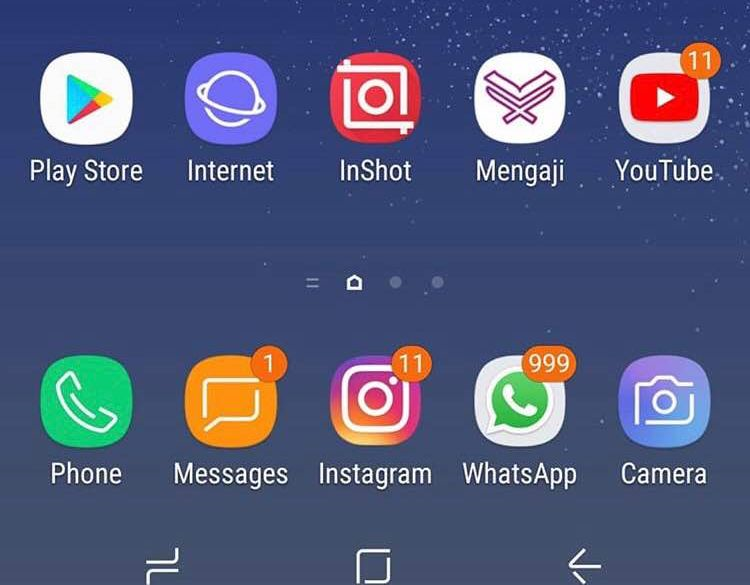This screenshot has height=585, width=750.
Task: Open YouTube with 11 notifications
Action: [664, 98]
